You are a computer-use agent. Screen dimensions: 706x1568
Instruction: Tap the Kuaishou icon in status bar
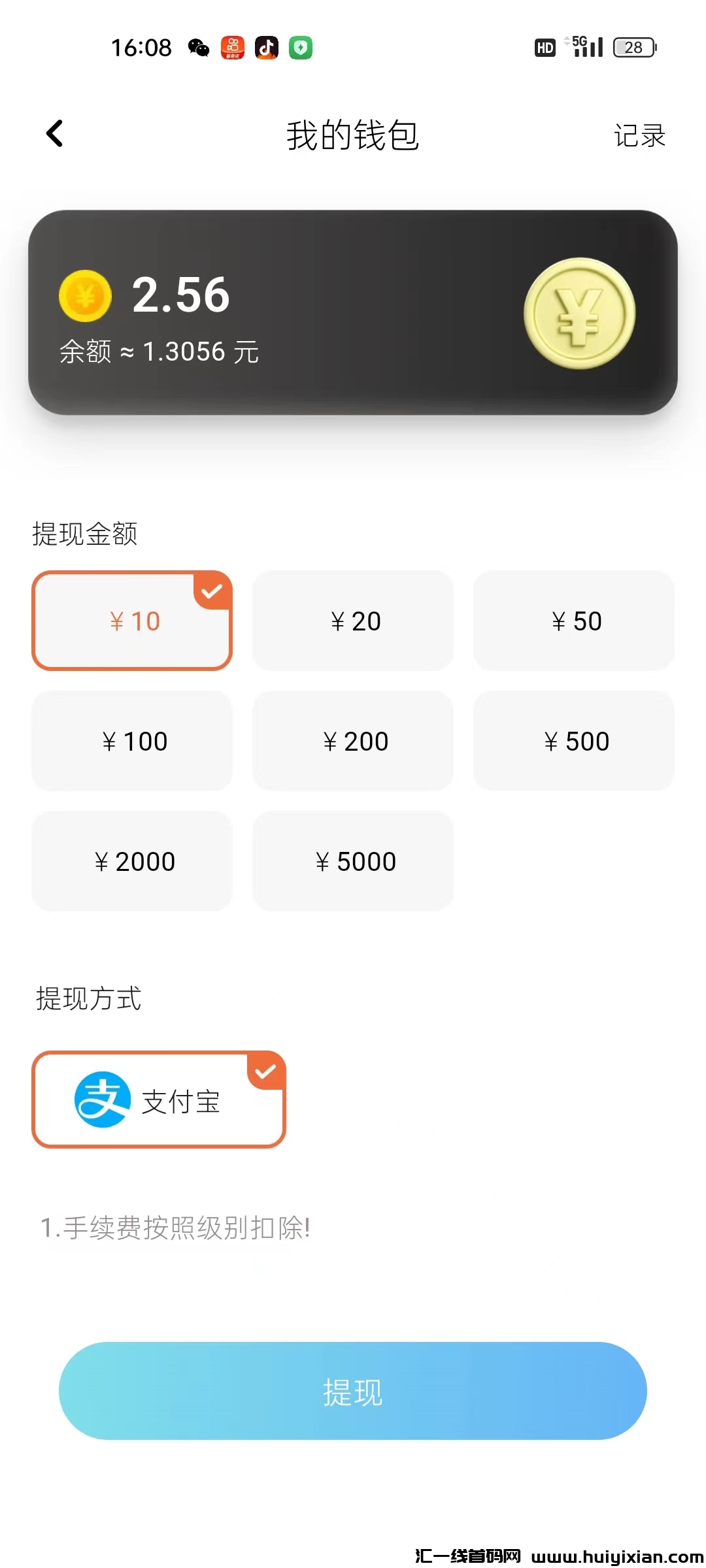232,47
